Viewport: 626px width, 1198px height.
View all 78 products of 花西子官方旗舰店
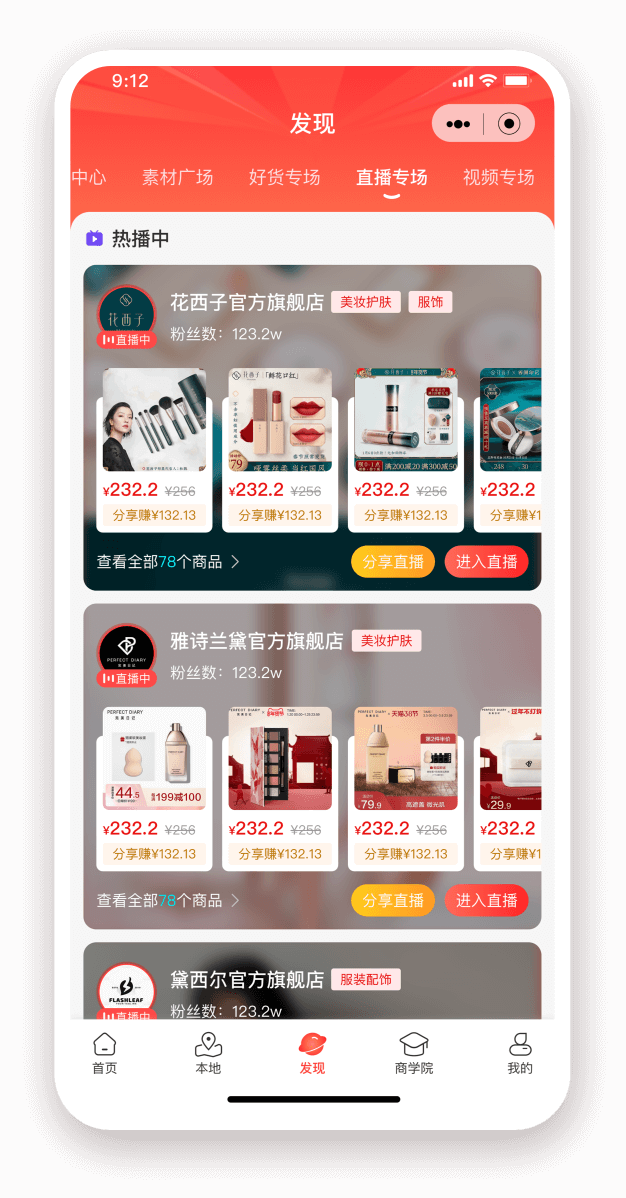coord(168,562)
